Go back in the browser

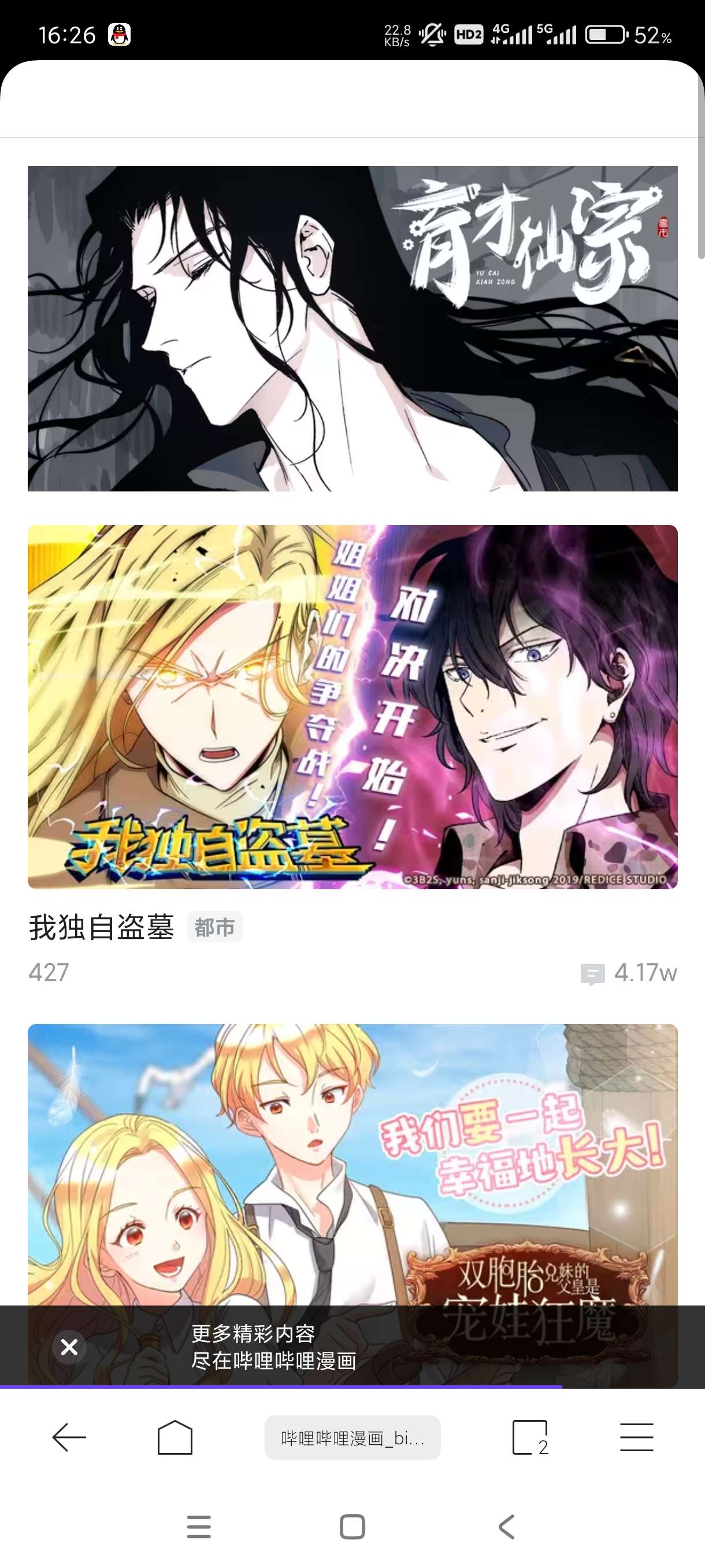pos(69,1438)
